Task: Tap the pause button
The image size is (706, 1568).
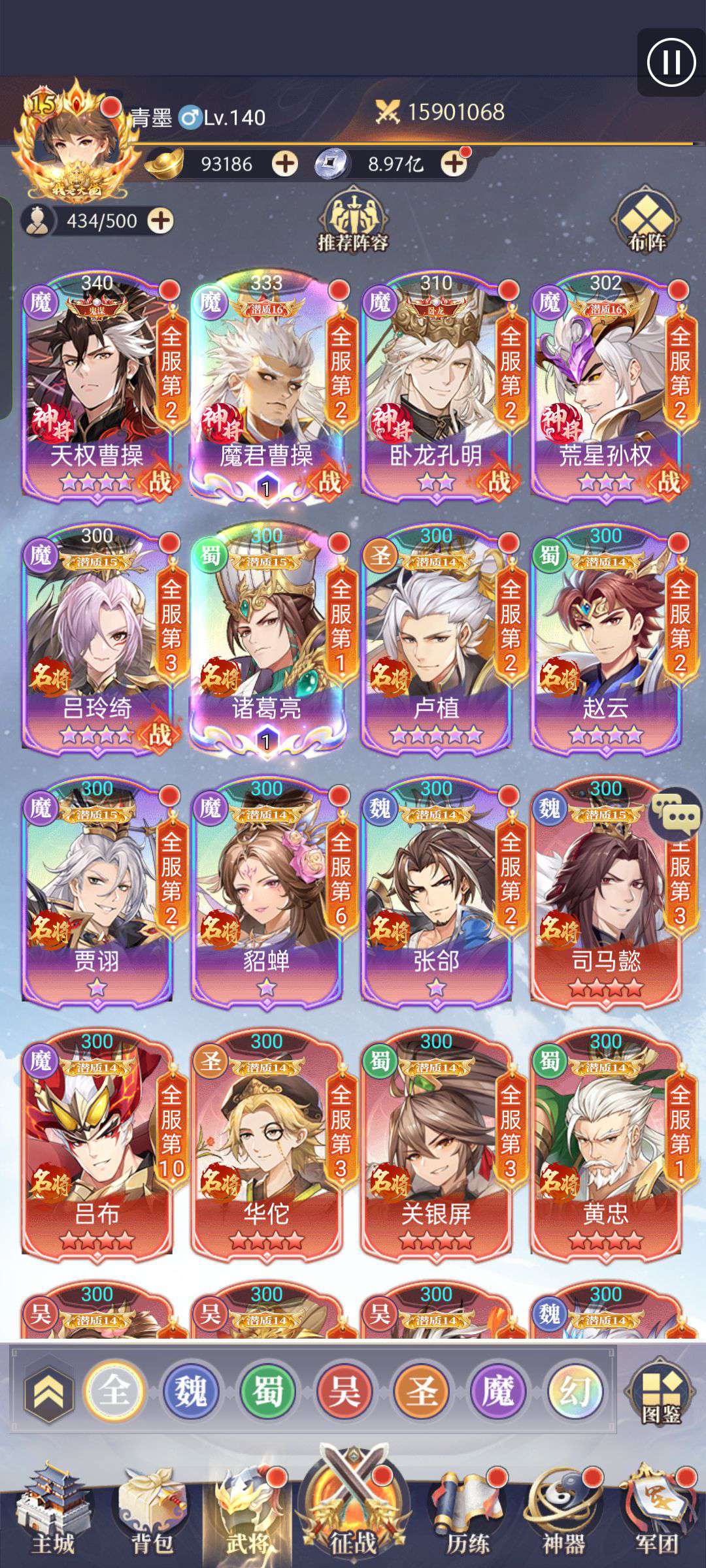Action: click(671, 62)
